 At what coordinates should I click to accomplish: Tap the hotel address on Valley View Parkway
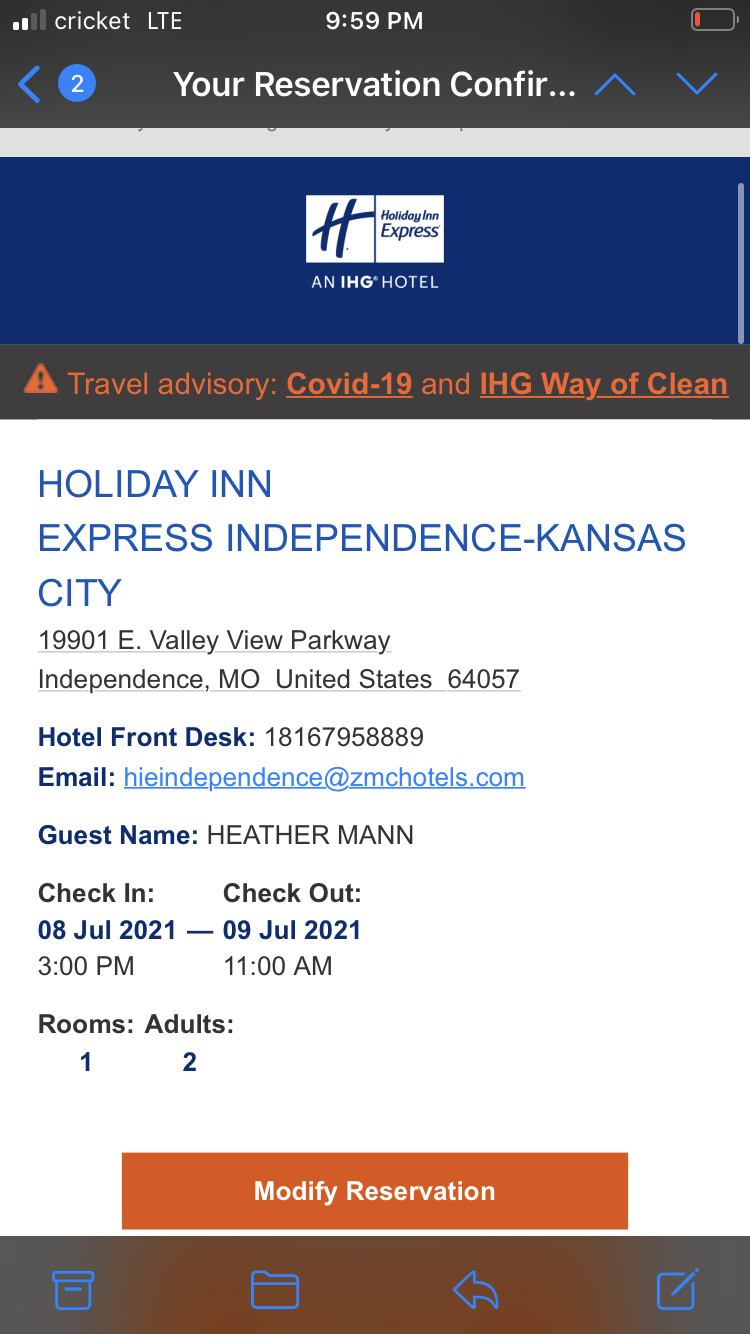coord(215,640)
